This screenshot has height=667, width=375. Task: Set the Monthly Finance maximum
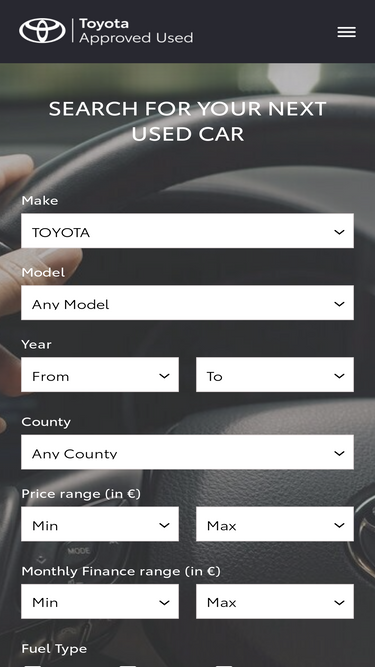(x=275, y=601)
